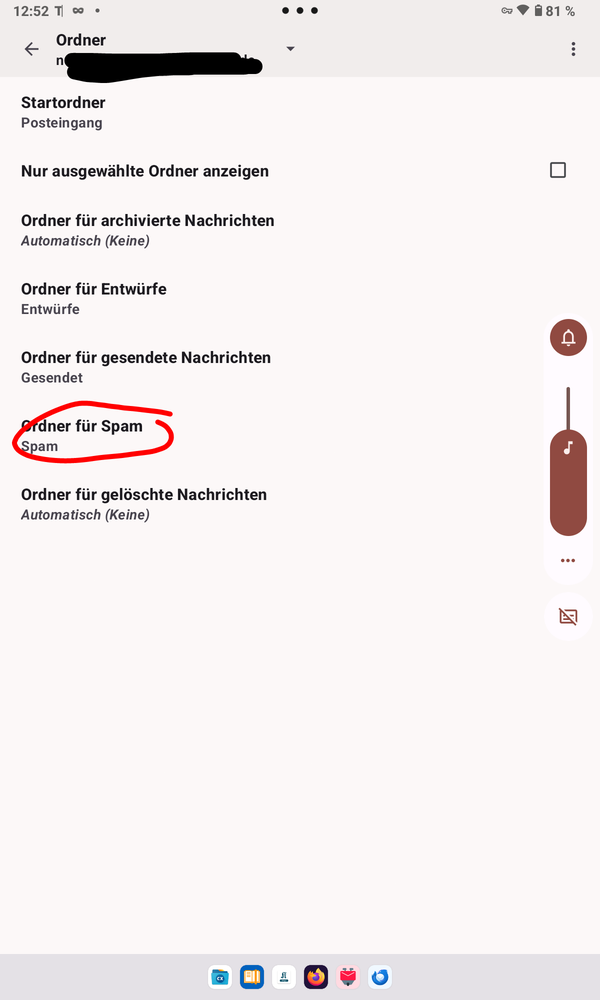This screenshot has height=1000, width=600.
Task: Open the 'Ordner für Spam' setting
Action: 81,435
